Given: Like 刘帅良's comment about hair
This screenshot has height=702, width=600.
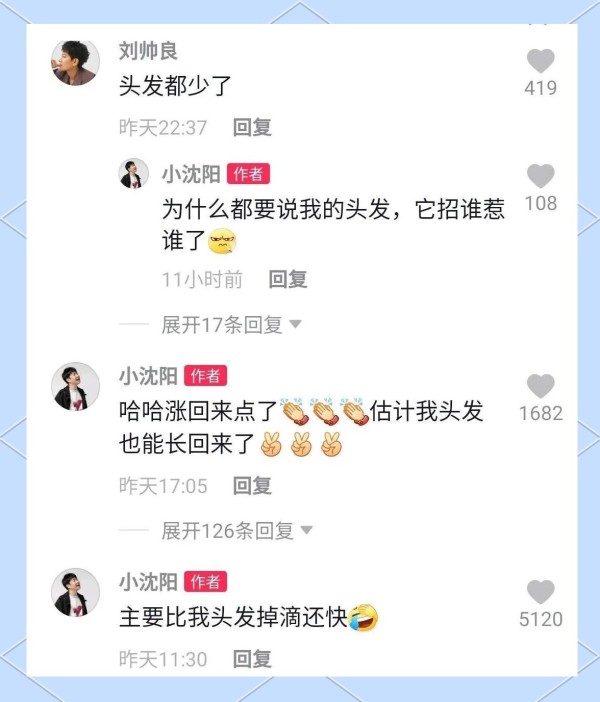Looking at the screenshot, I should pos(540,62).
